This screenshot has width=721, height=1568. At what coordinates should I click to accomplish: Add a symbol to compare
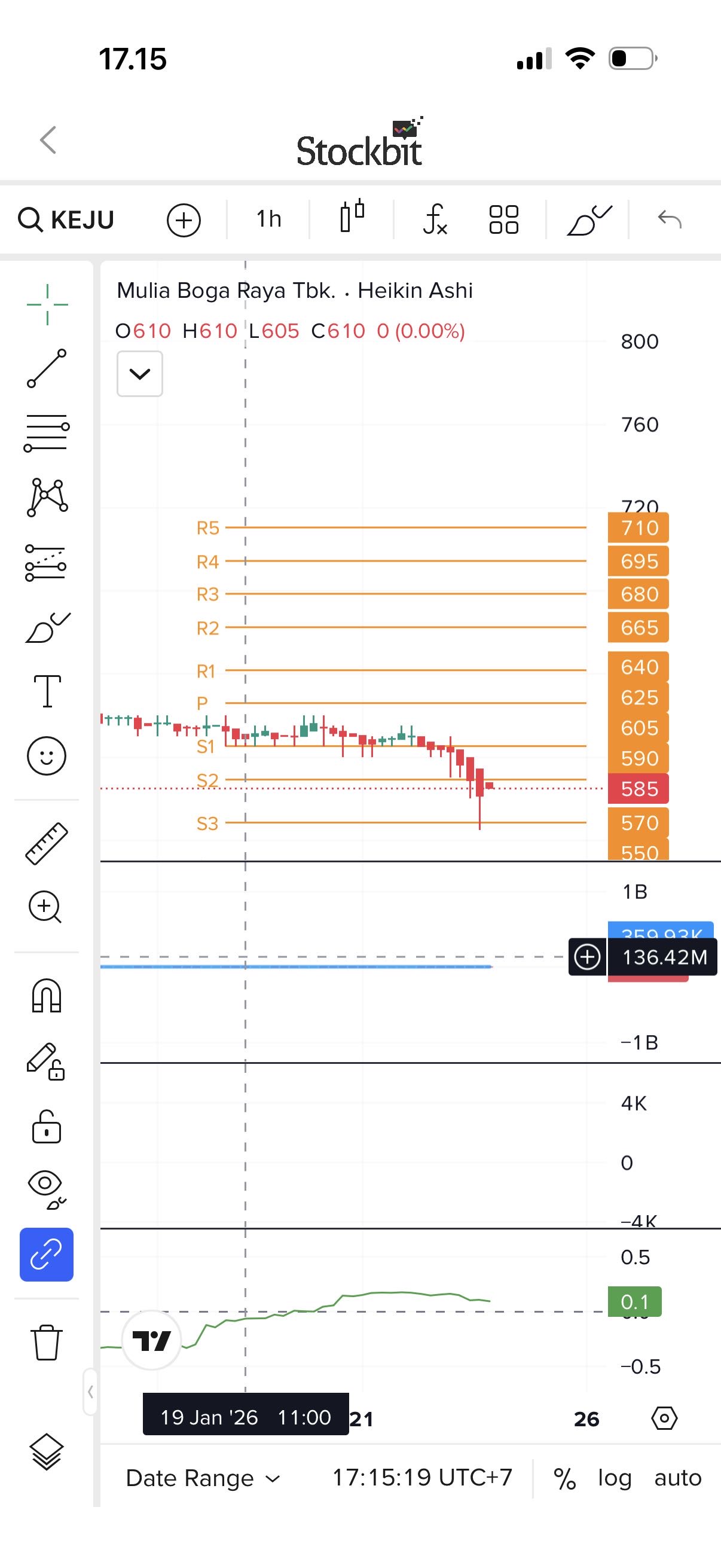pyautogui.click(x=183, y=219)
